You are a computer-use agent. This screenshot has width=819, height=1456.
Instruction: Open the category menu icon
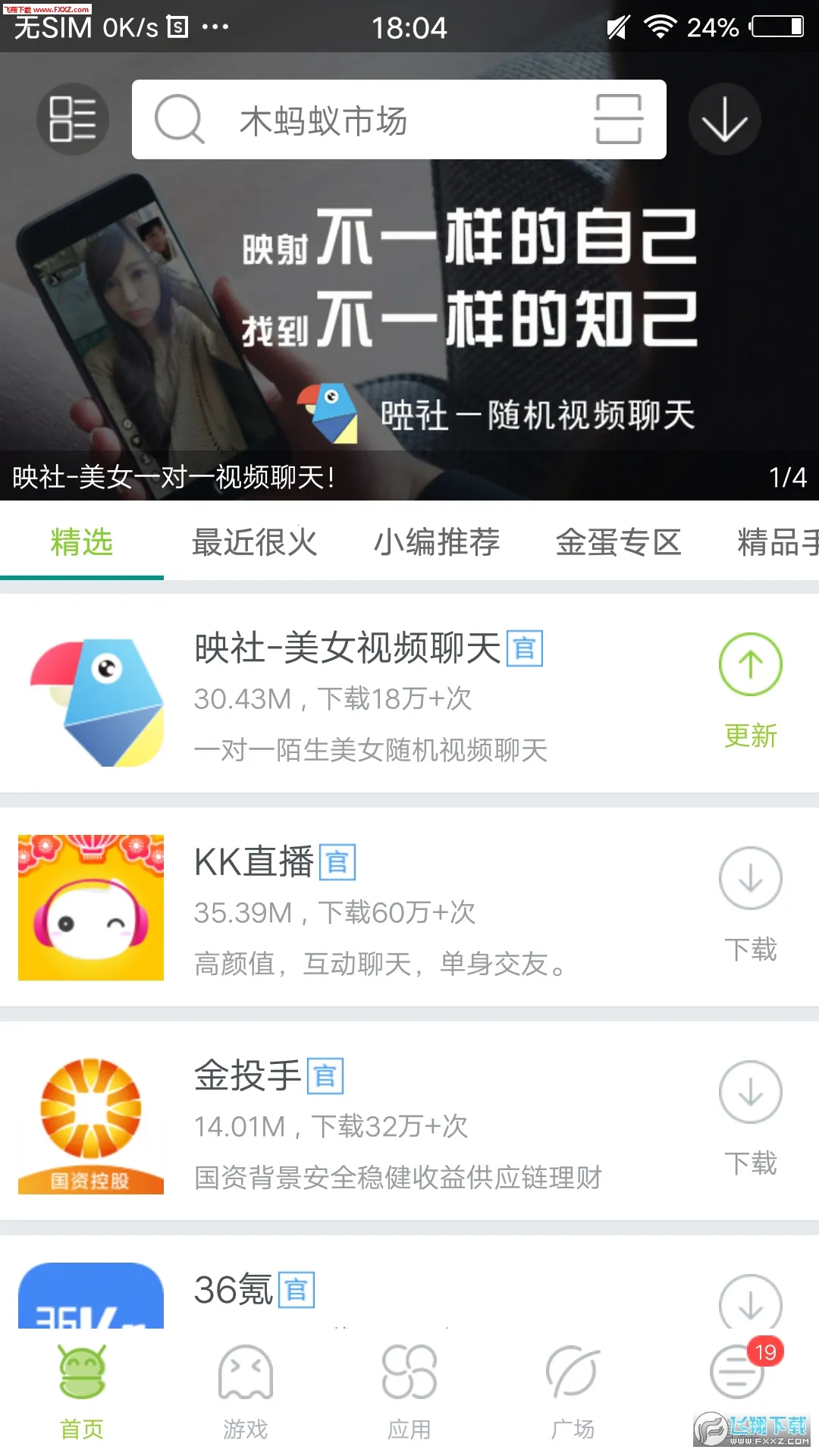click(x=72, y=119)
